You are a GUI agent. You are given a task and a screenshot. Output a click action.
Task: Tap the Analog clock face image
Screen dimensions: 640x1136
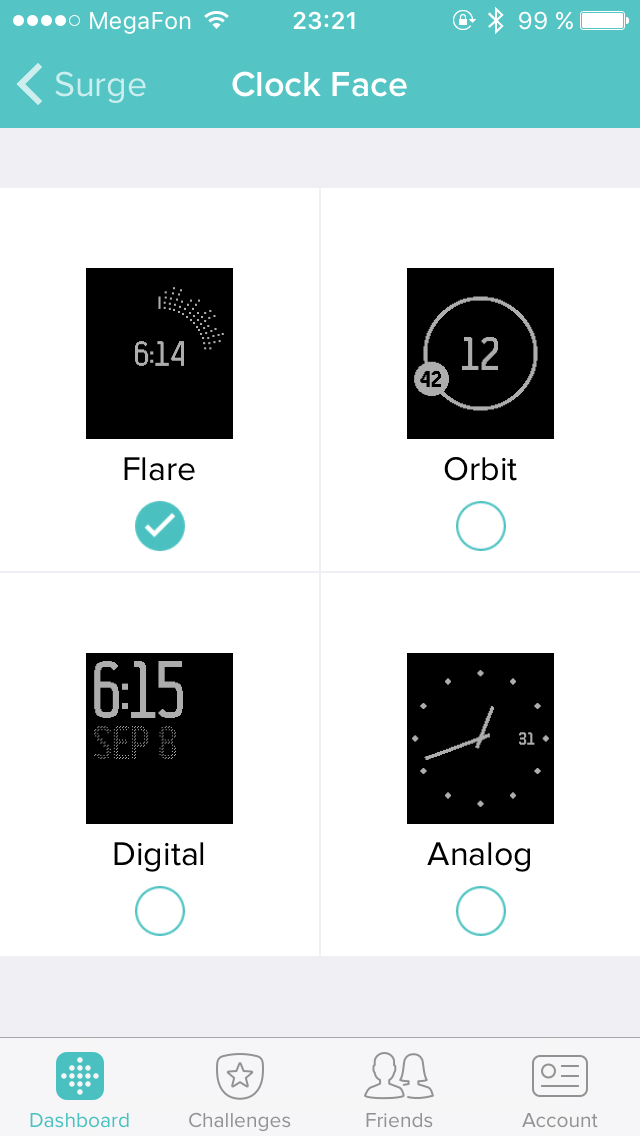480,738
